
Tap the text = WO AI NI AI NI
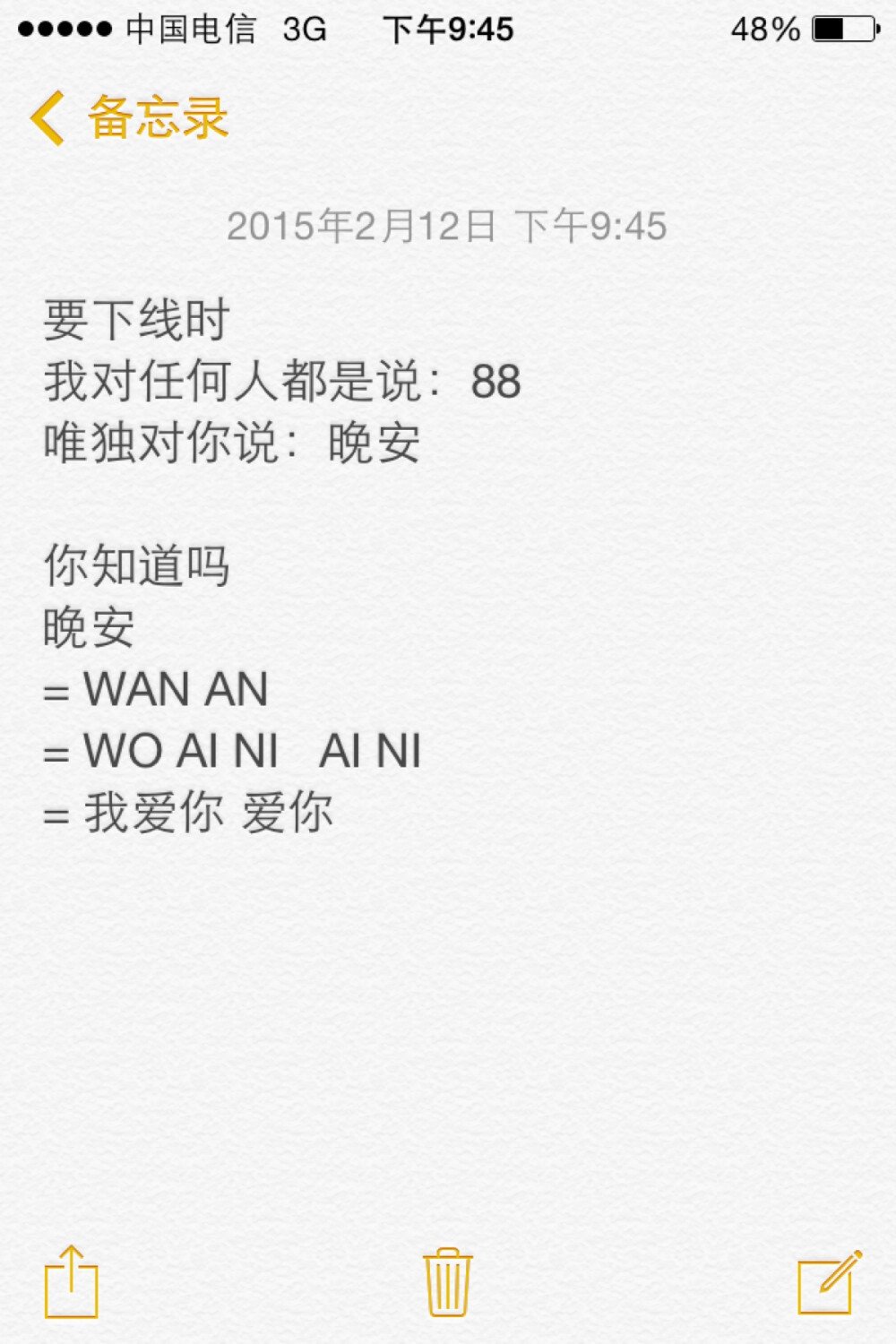pos(233,751)
